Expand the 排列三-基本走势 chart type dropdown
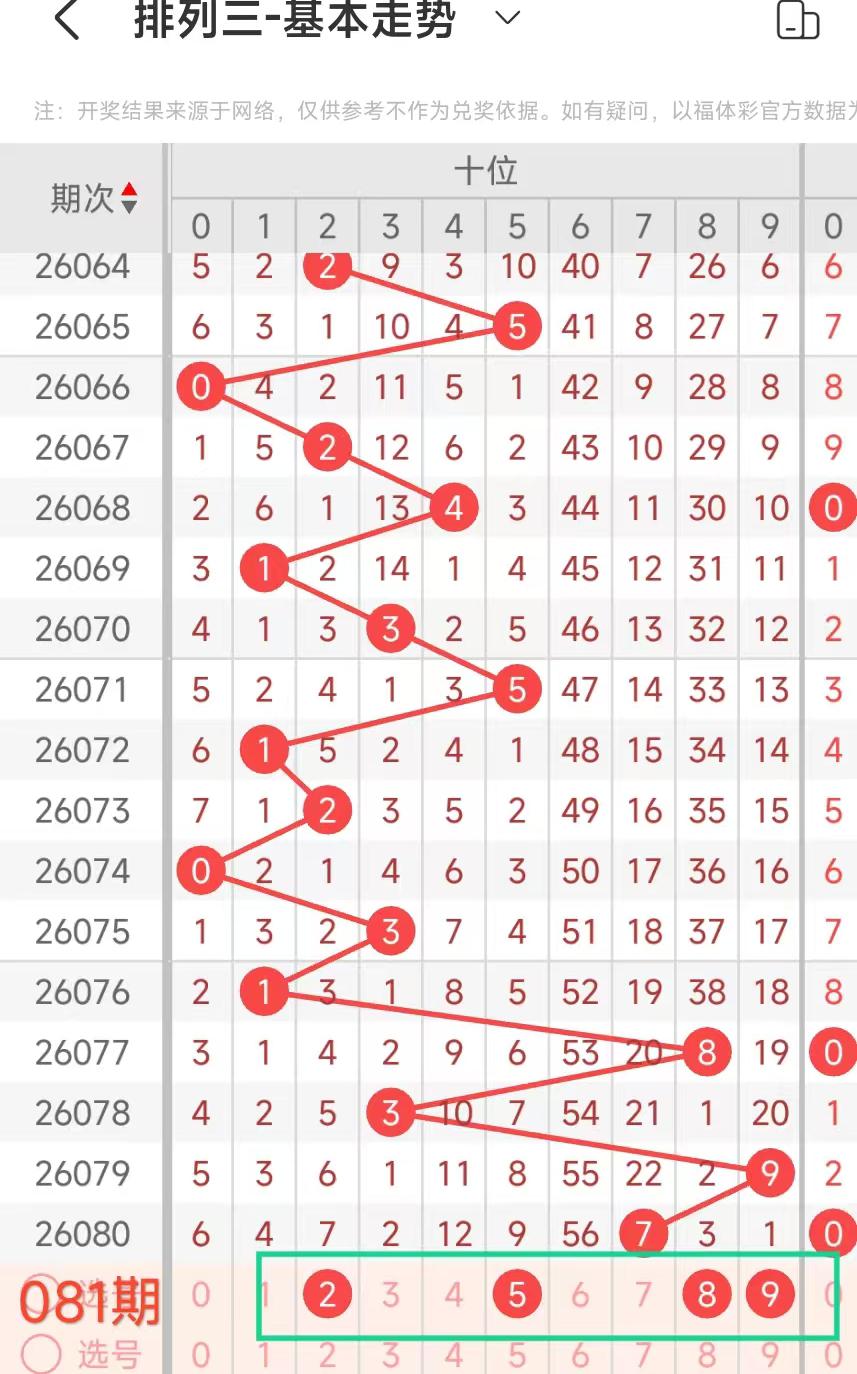The width and height of the screenshot is (857, 1374). 508,18
